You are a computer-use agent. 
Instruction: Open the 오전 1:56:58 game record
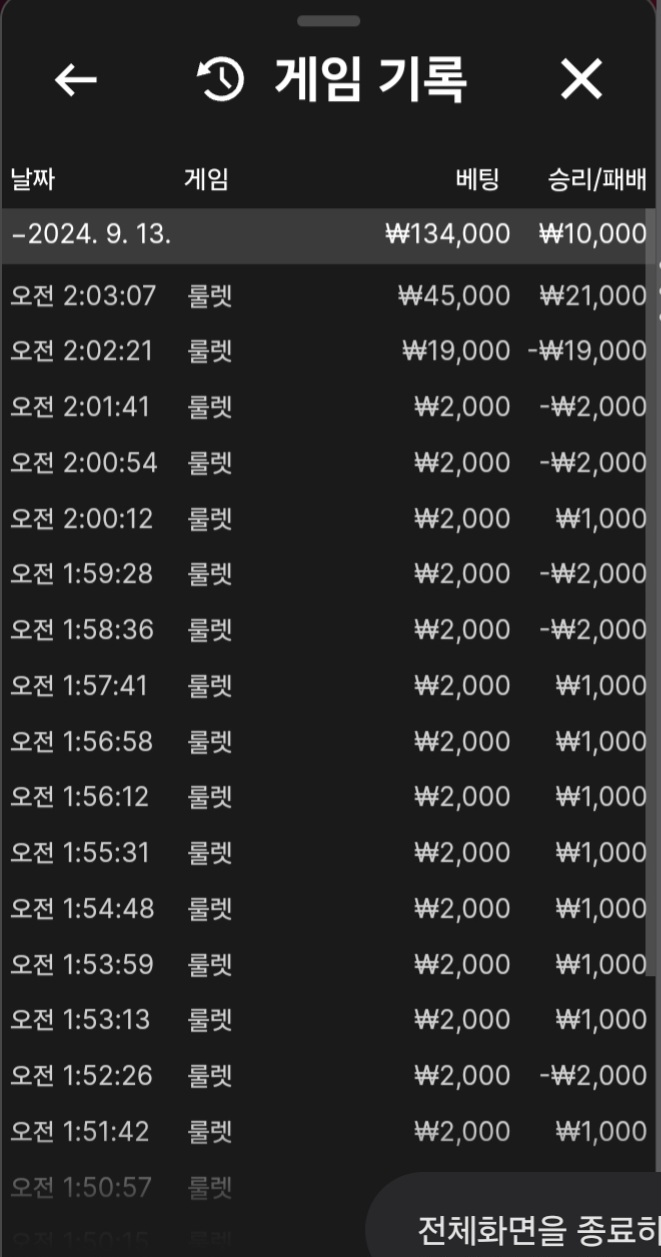point(328,742)
